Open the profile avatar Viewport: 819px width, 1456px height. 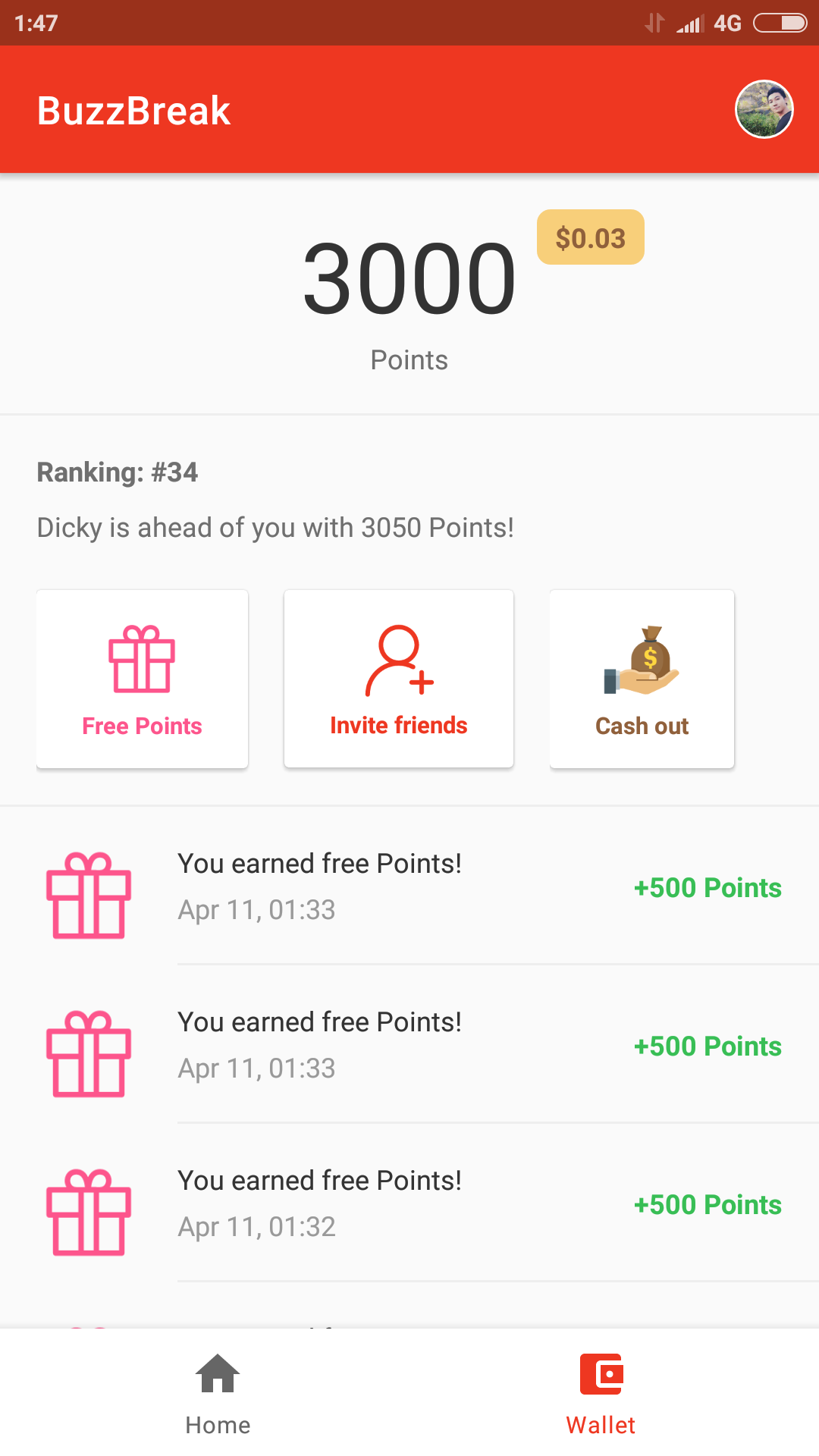(764, 109)
